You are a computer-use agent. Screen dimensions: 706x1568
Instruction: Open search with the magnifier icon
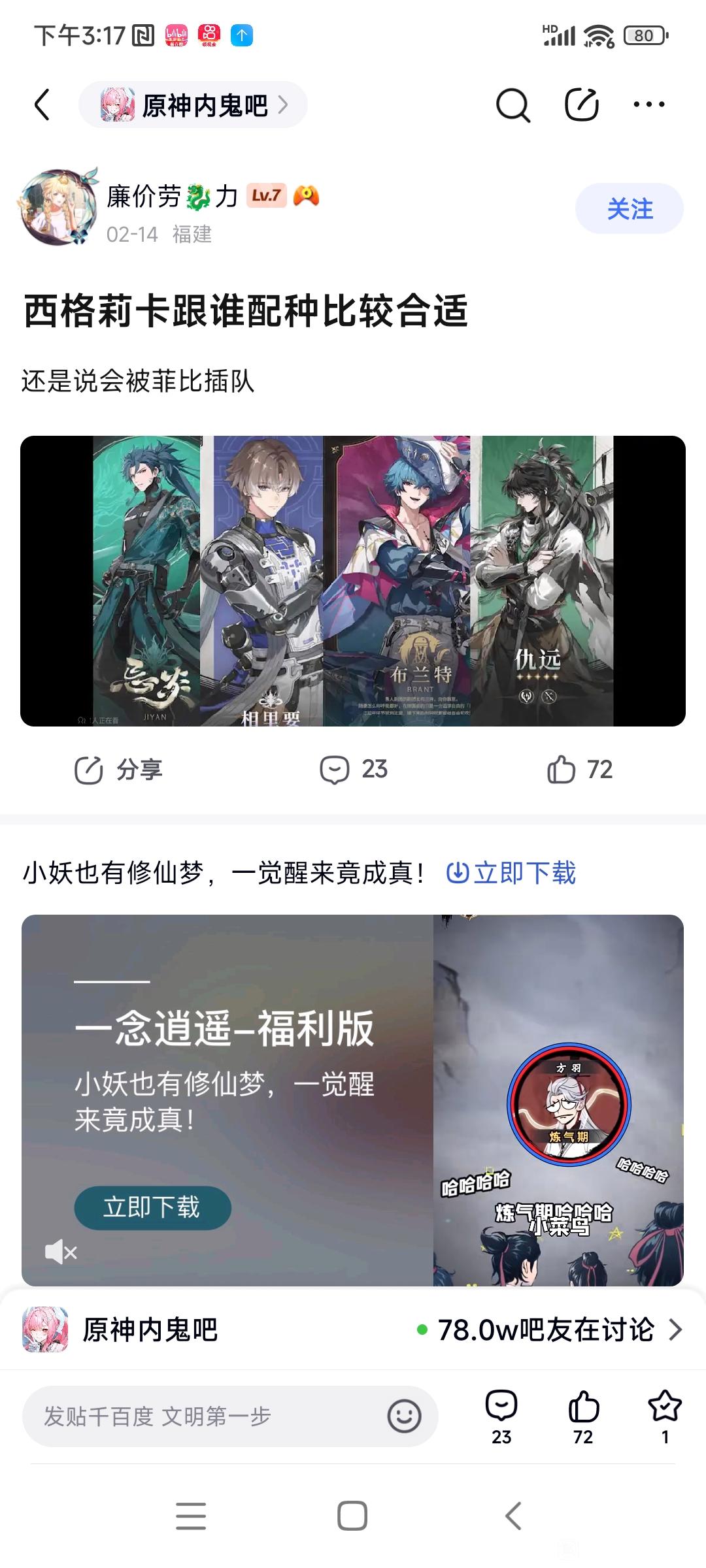click(x=513, y=105)
